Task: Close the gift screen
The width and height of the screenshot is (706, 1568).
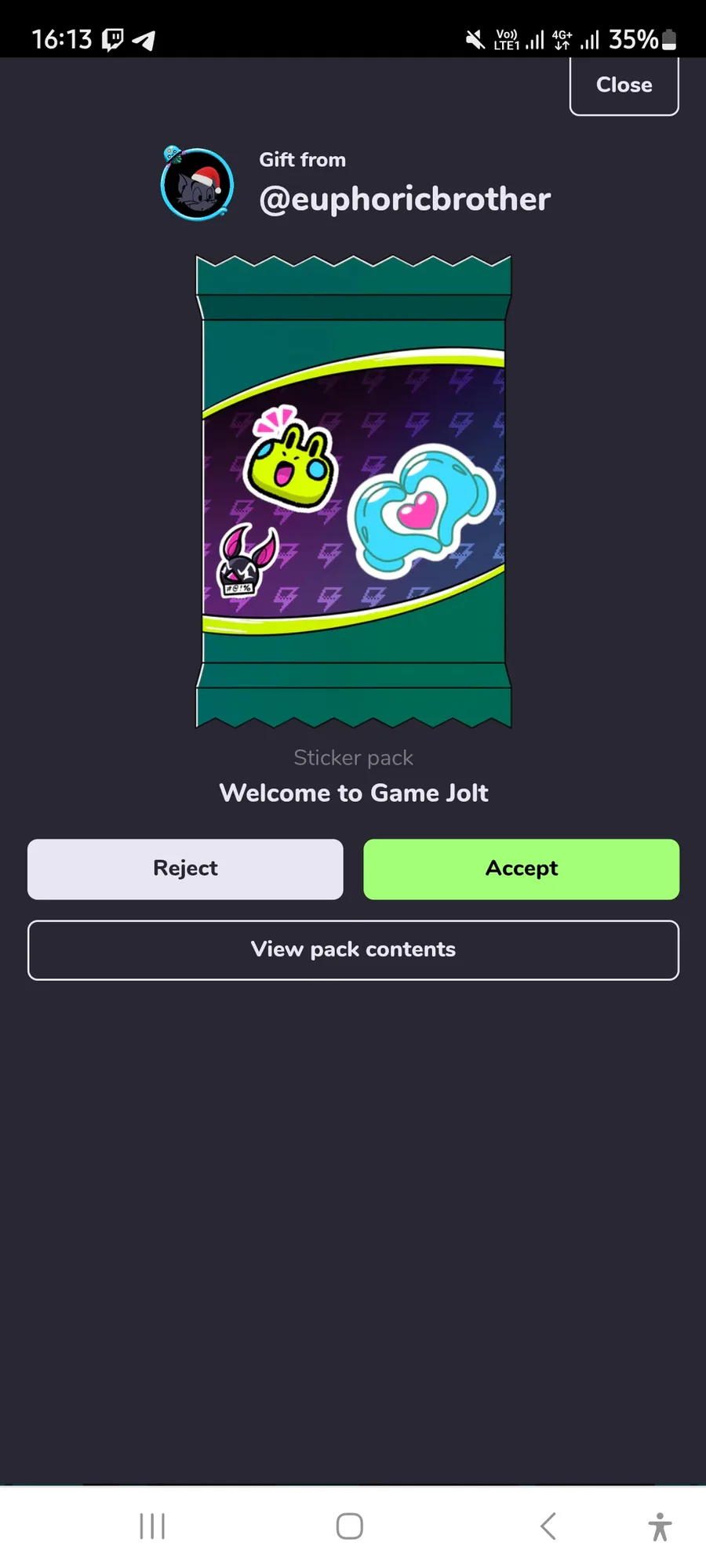Action: pos(624,85)
